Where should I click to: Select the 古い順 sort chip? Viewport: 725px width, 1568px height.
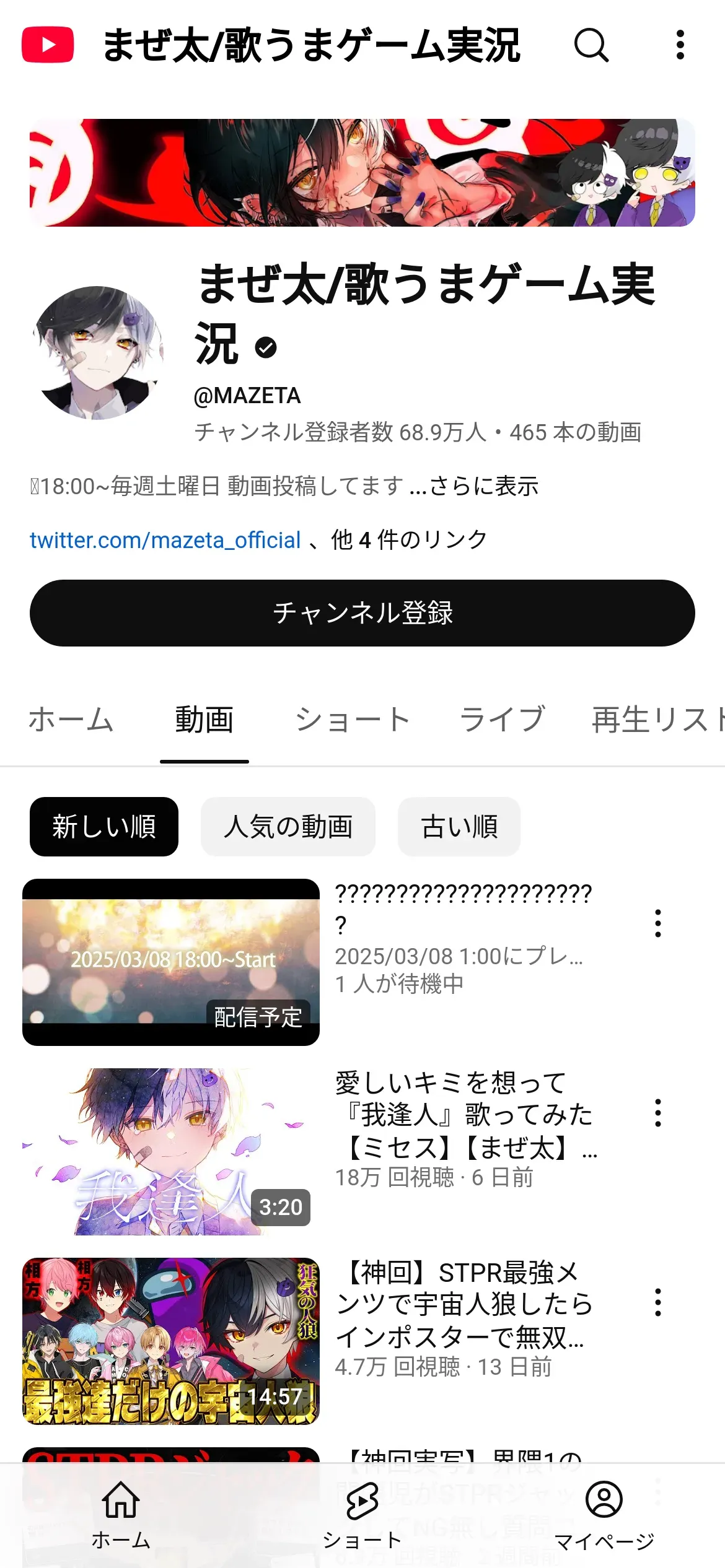459,827
